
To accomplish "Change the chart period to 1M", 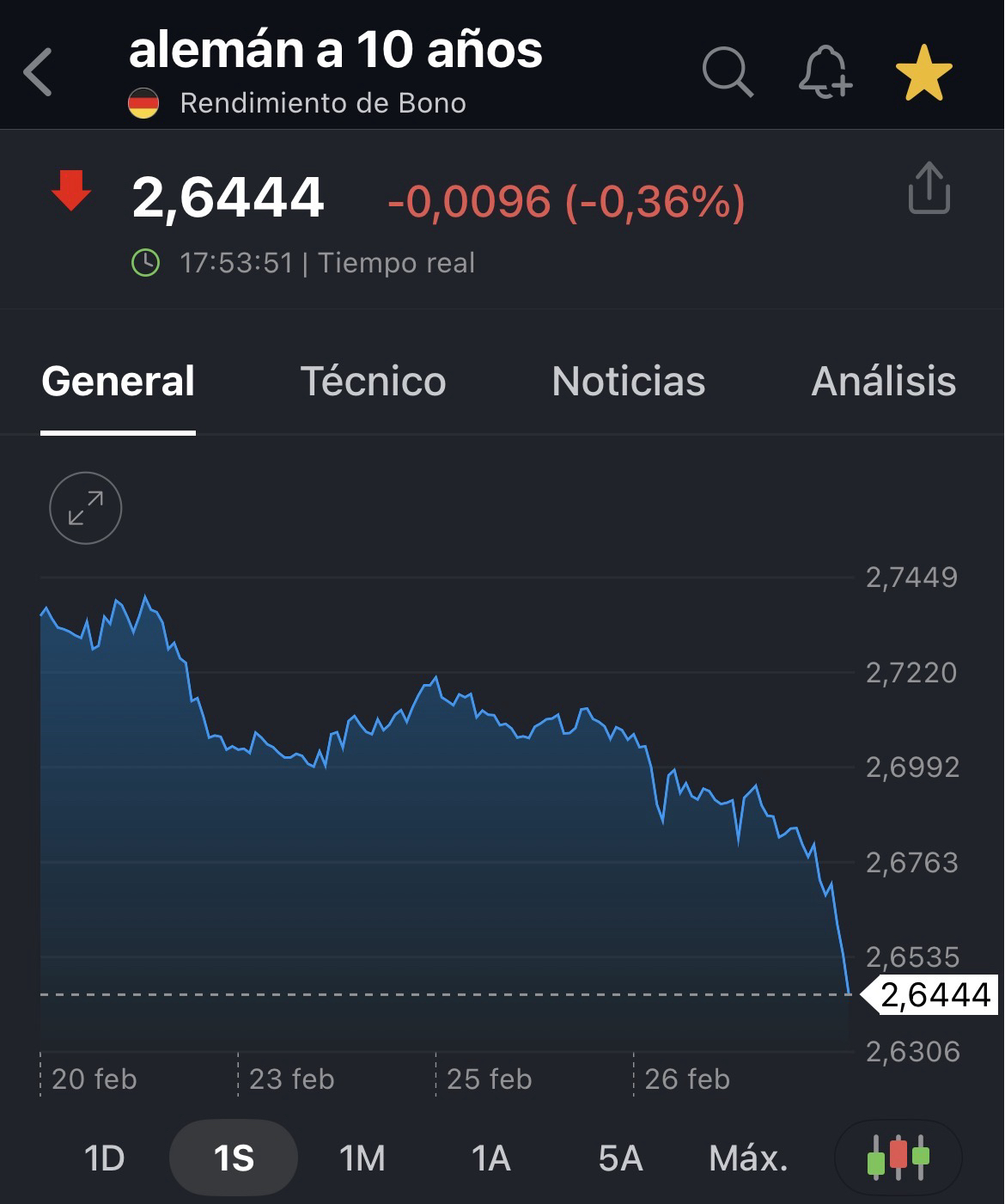I will pos(362,1158).
